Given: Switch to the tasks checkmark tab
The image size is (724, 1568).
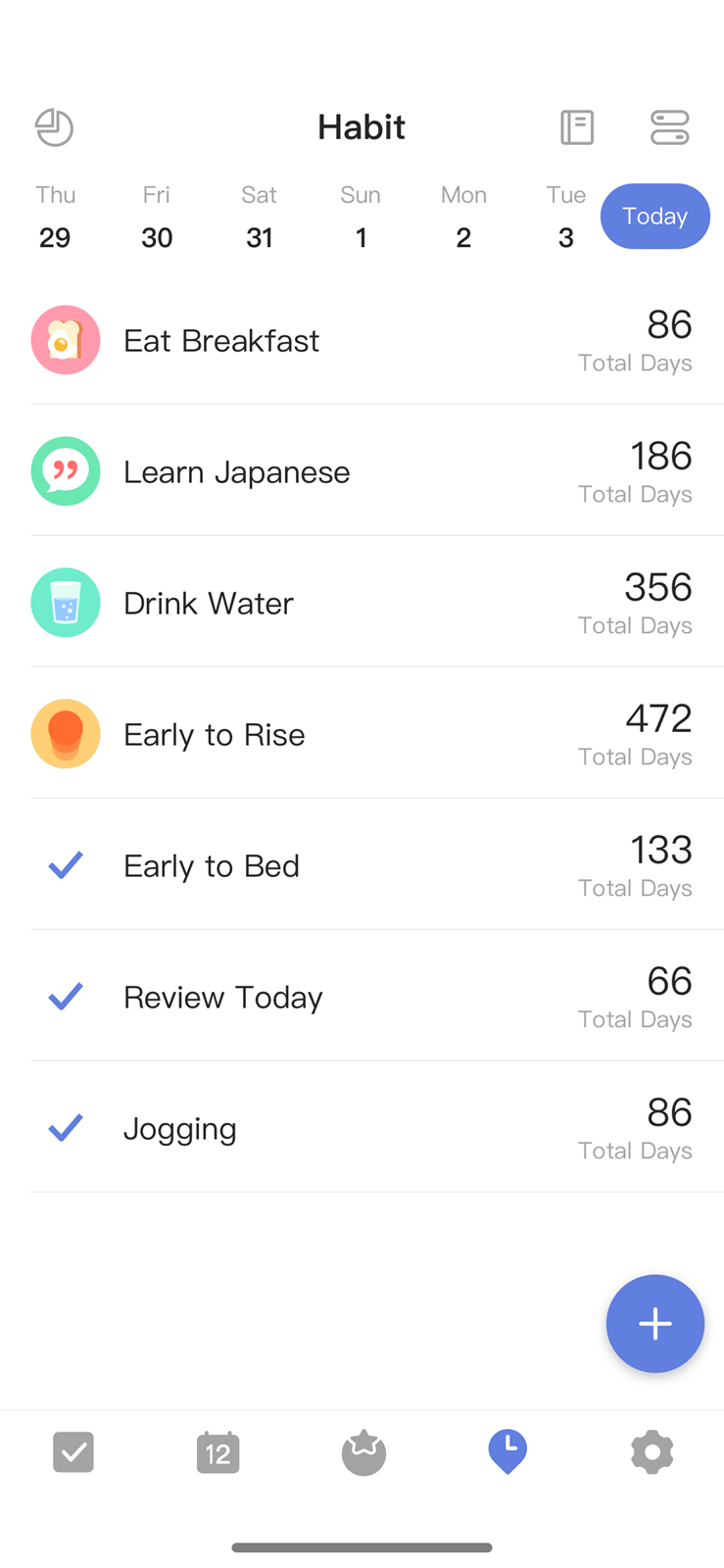Looking at the screenshot, I should pos(73,1452).
